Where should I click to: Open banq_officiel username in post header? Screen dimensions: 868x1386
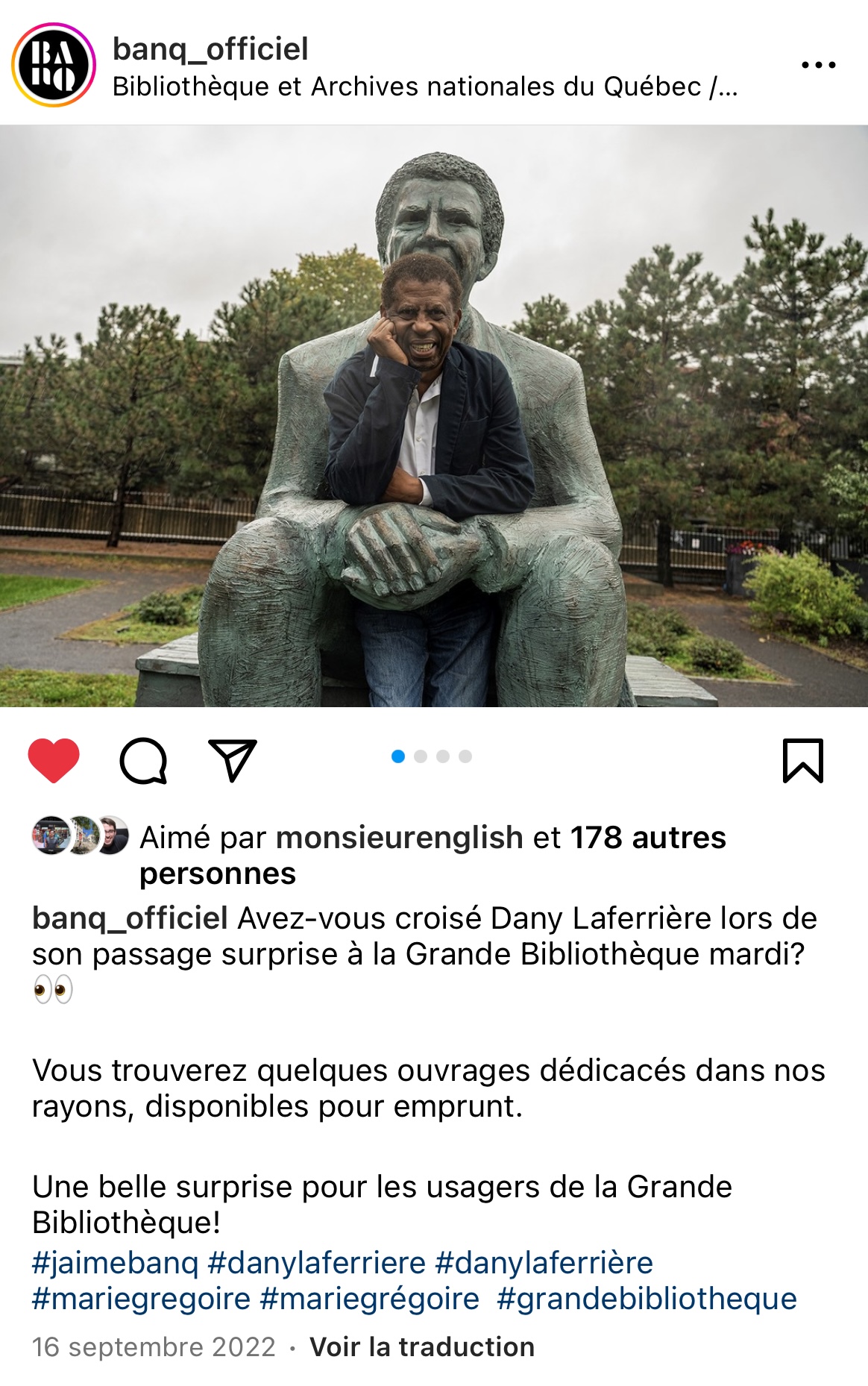[x=210, y=49]
